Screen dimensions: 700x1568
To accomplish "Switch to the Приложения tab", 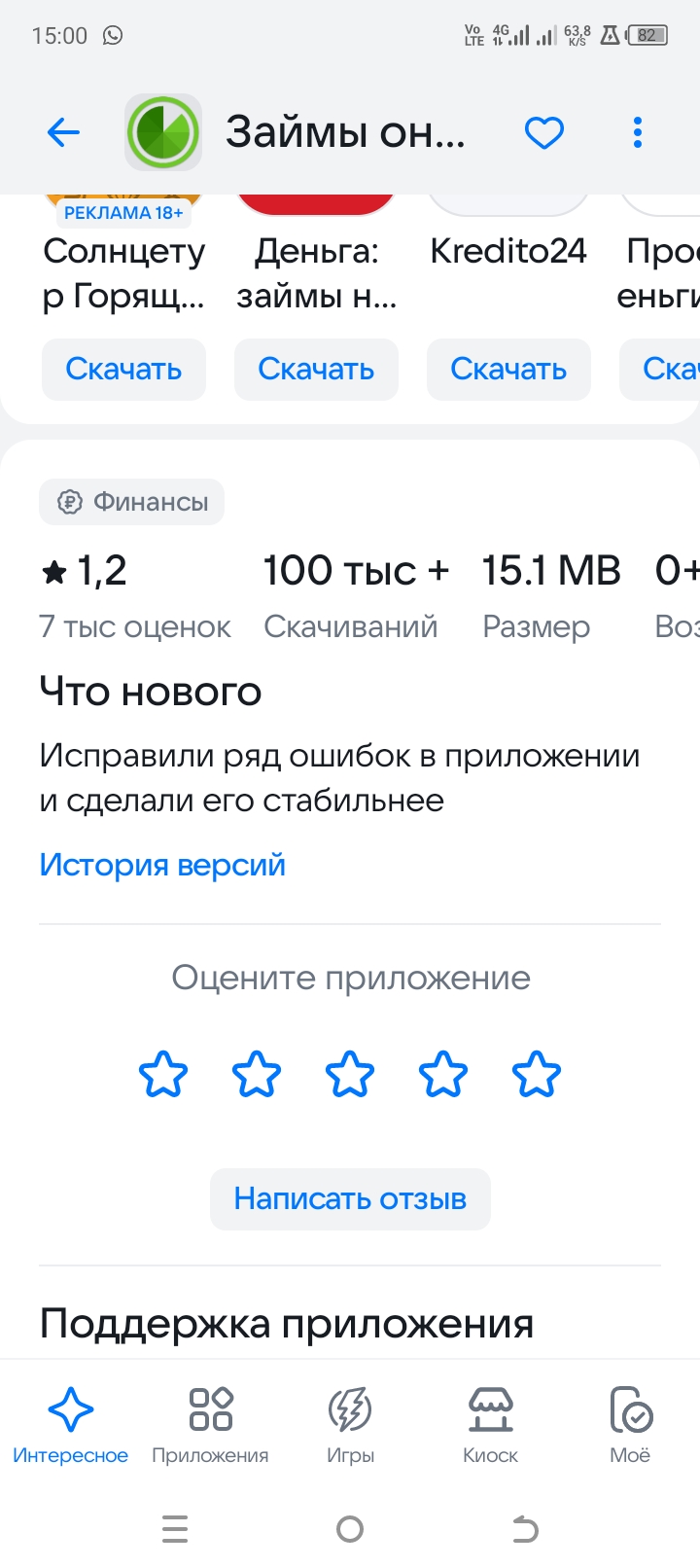I will [x=210, y=1425].
